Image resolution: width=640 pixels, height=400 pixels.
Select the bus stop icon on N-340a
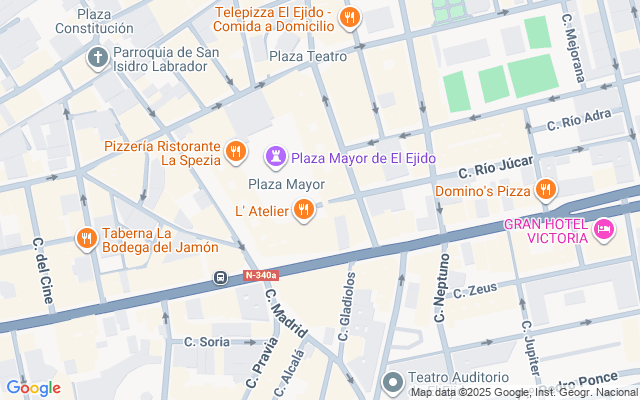coord(220,279)
